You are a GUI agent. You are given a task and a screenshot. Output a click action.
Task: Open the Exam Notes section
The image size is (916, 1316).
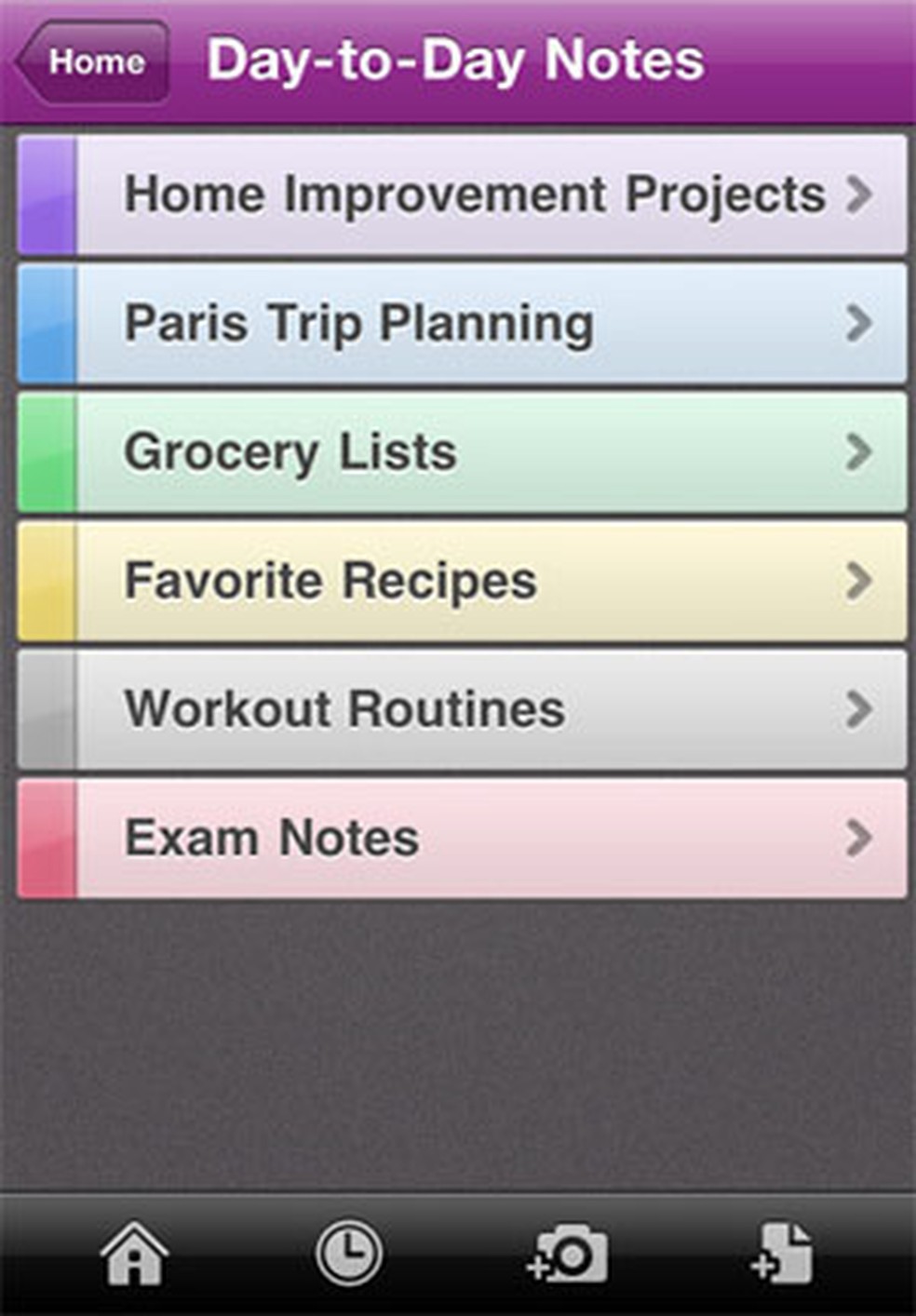(419, 837)
